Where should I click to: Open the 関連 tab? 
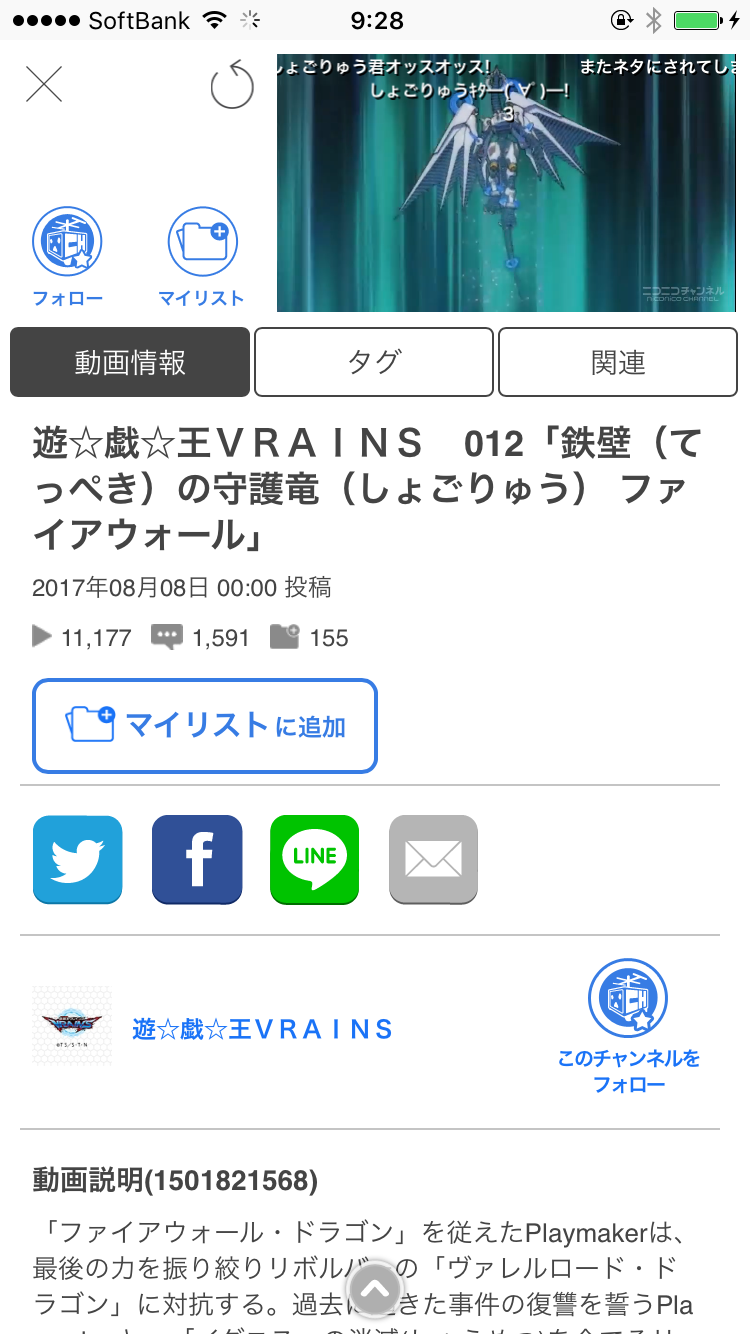point(618,362)
